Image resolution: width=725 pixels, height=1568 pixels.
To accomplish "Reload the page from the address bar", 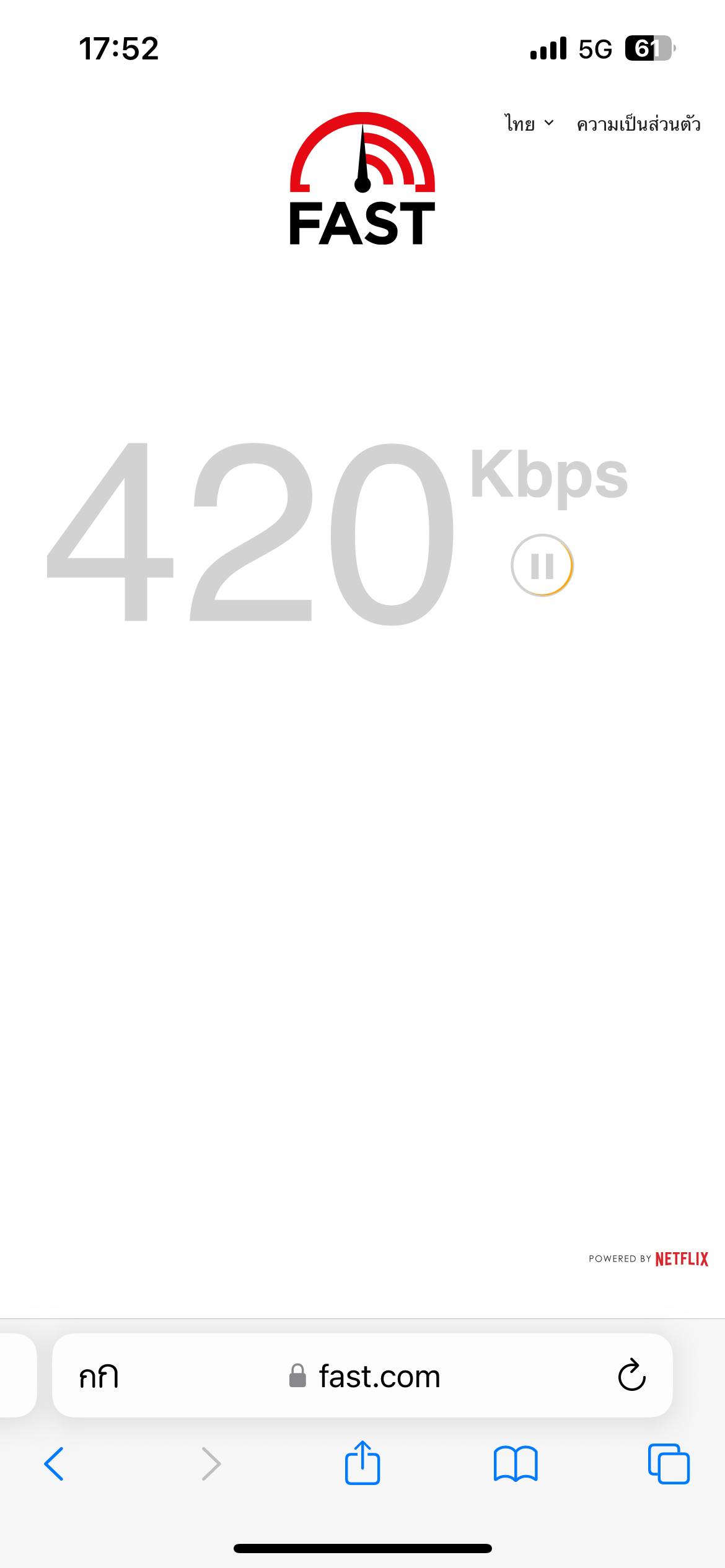I will click(631, 1376).
